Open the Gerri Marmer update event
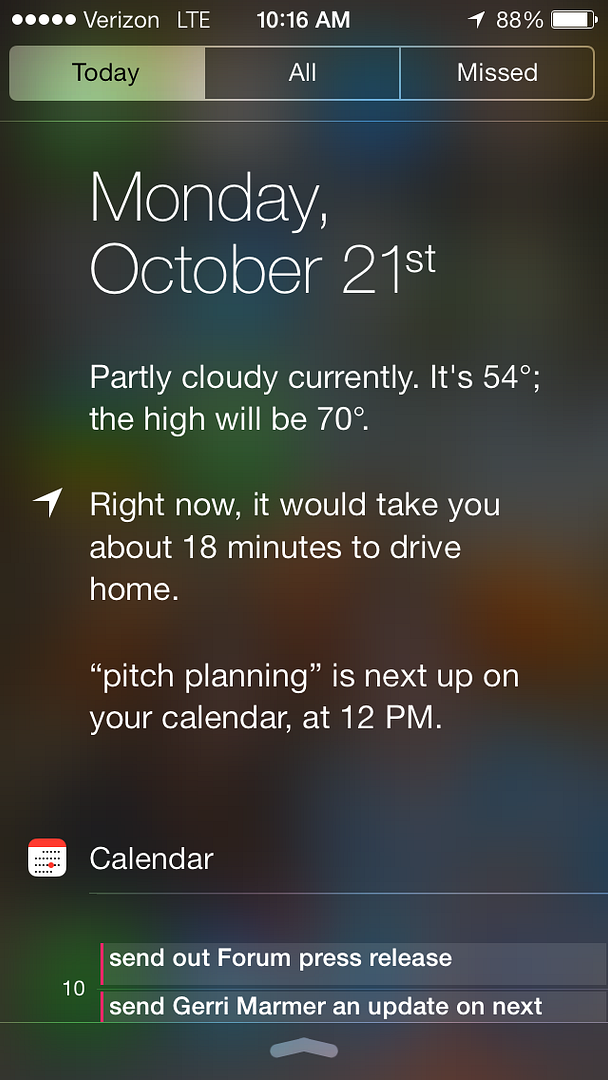The height and width of the screenshot is (1080, 608). coord(353,1006)
